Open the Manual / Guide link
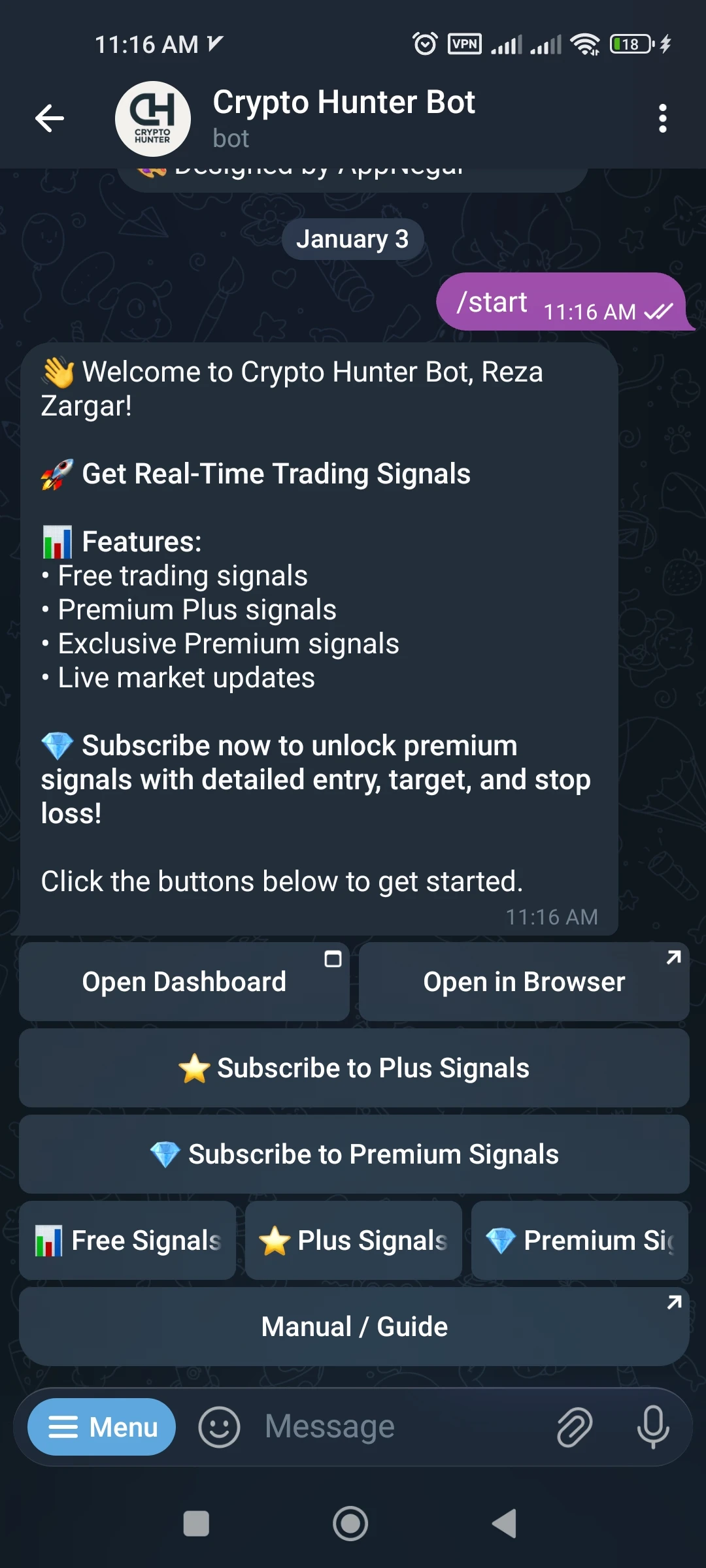This screenshot has width=706, height=1568. pos(354,1326)
